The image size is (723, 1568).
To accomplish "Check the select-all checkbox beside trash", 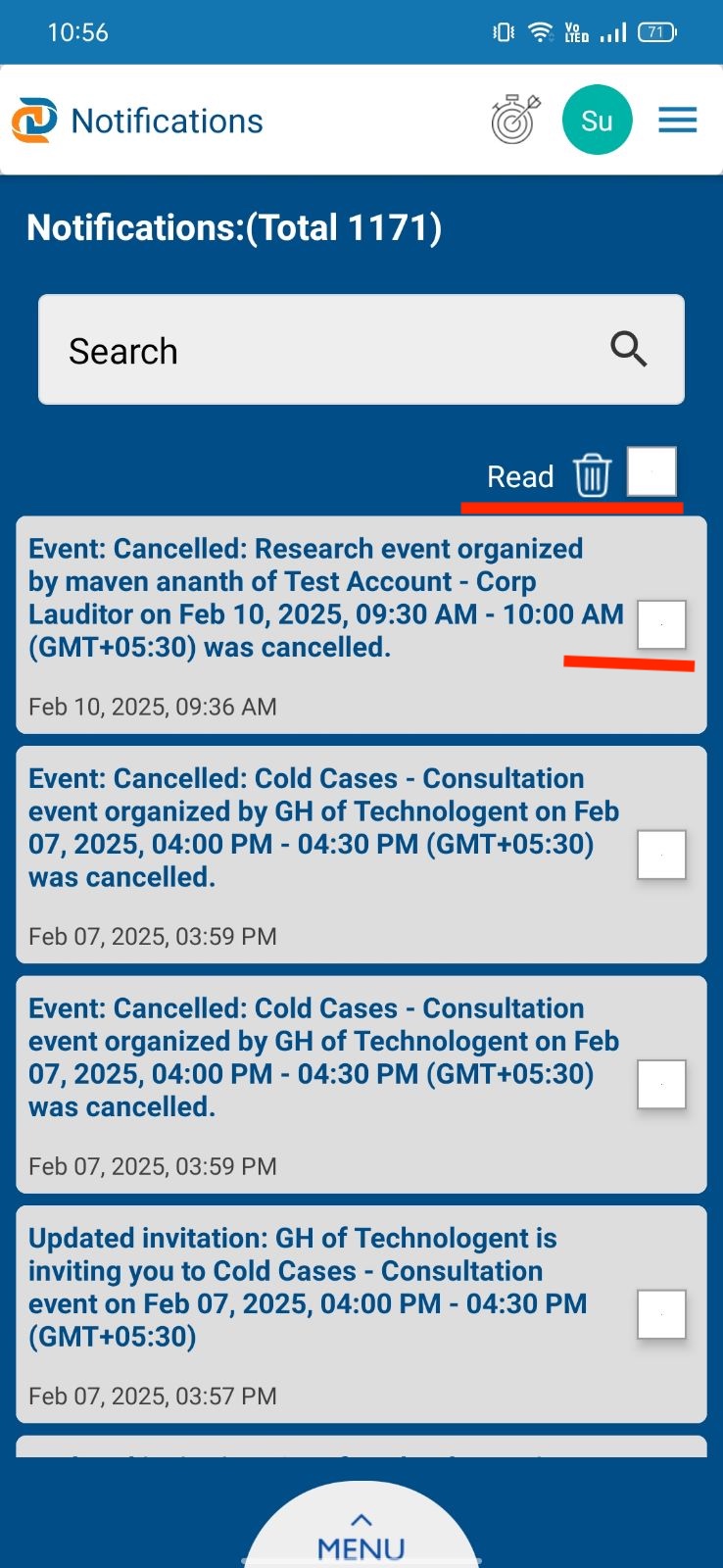I will click(651, 471).
